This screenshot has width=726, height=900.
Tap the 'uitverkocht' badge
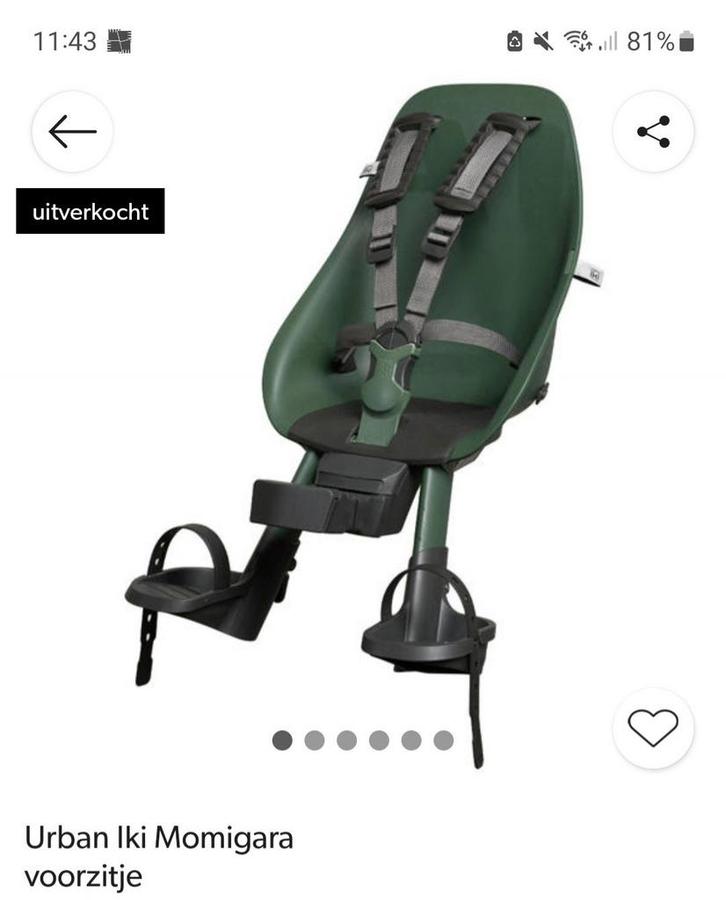tap(92, 211)
